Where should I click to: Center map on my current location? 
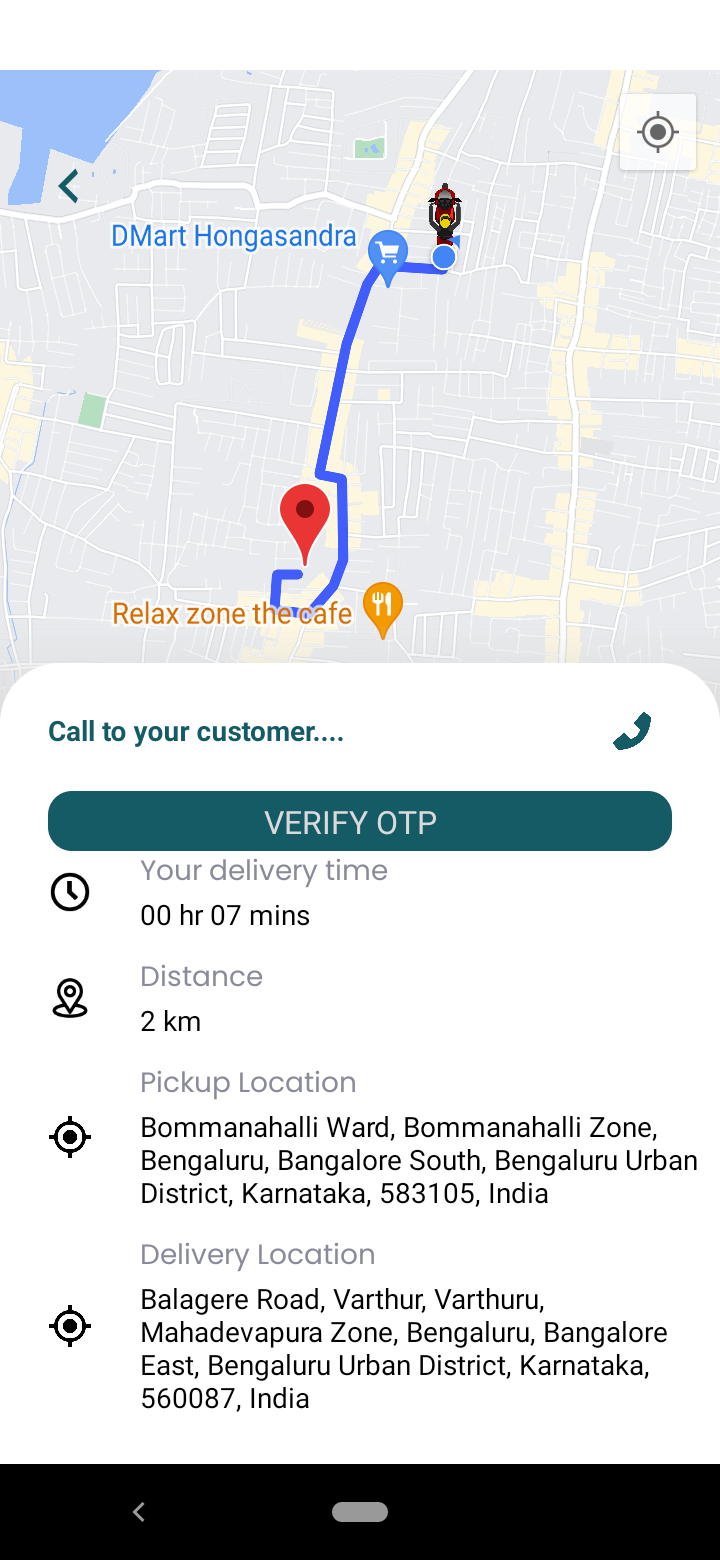657,132
